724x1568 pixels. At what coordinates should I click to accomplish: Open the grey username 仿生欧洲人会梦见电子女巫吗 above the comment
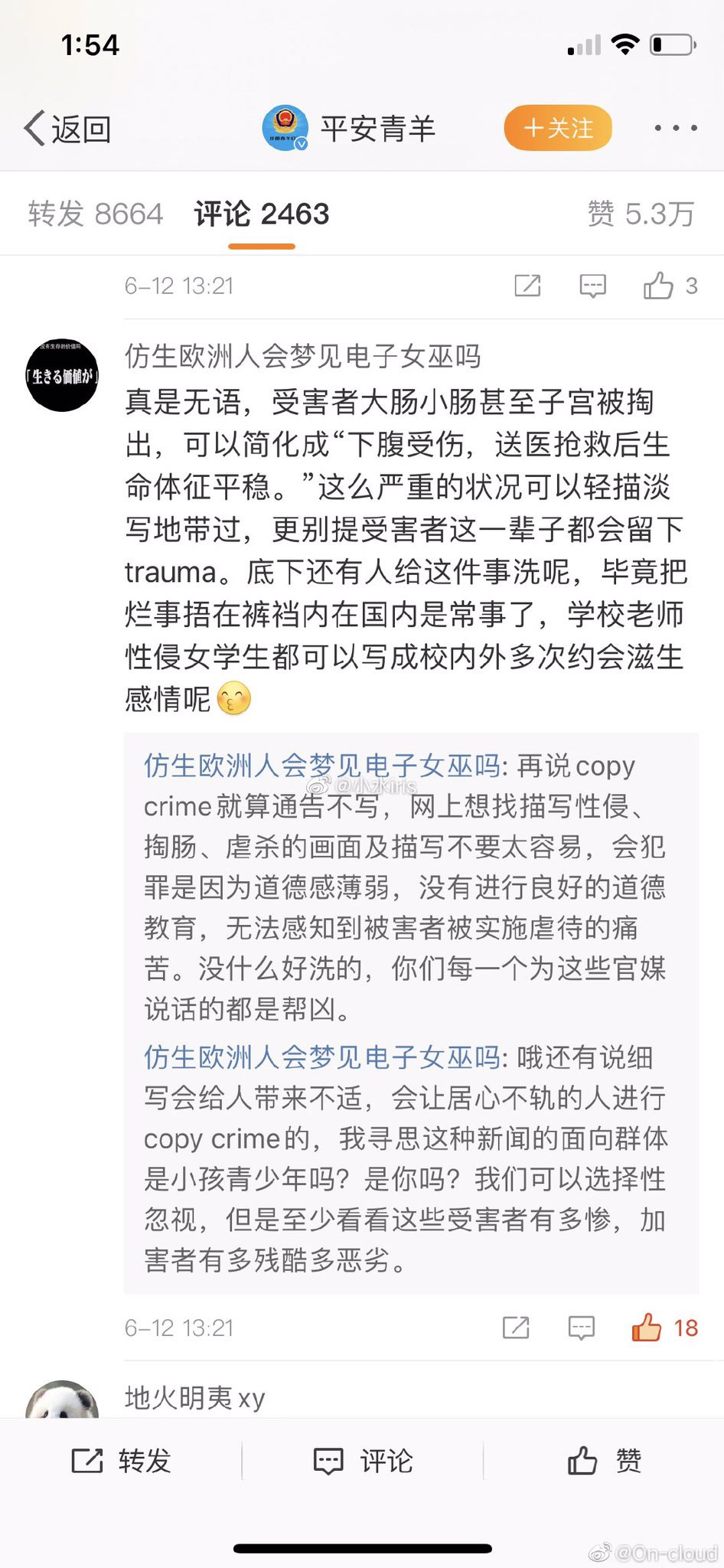tap(302, 356)
